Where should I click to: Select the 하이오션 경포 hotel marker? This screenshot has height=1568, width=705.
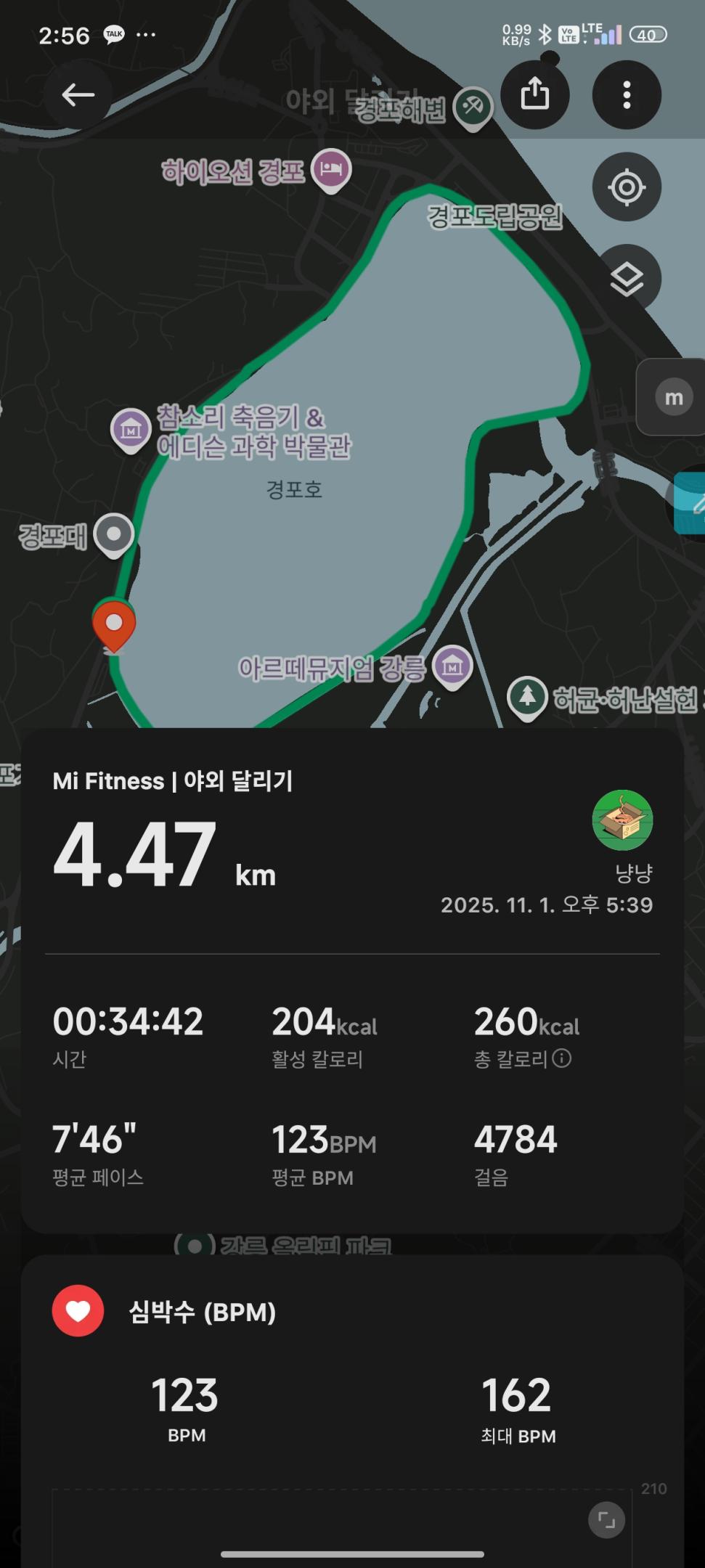[329, 169]
